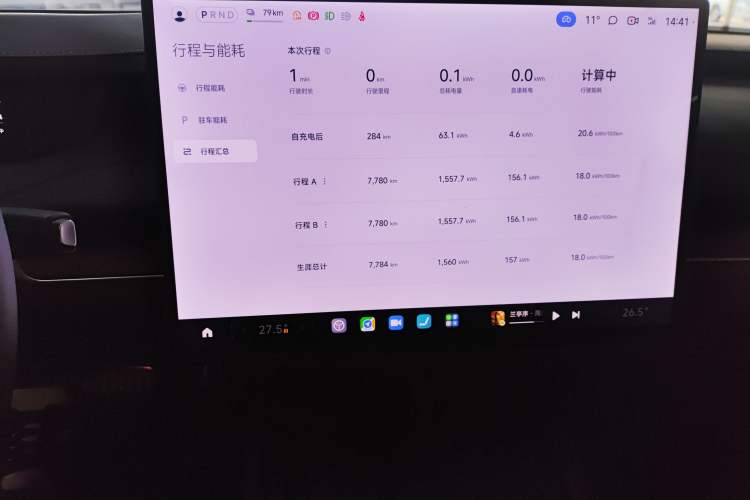Tap the info icon beside 本次行程
This screenshot has height=500, width=750.
(328, 50)
